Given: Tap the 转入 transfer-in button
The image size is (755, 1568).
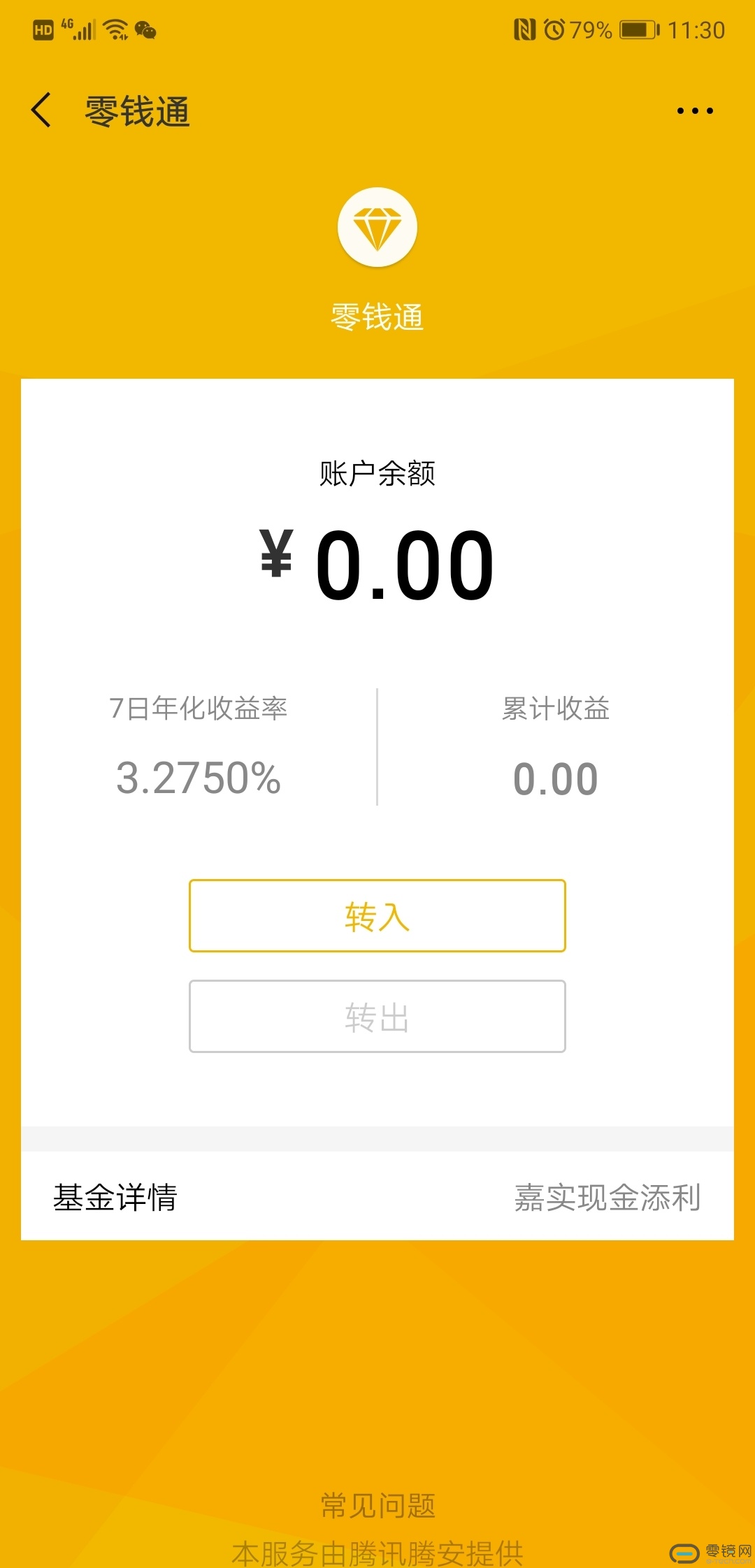Looking at the screenshot, I should tap(377, 916).
